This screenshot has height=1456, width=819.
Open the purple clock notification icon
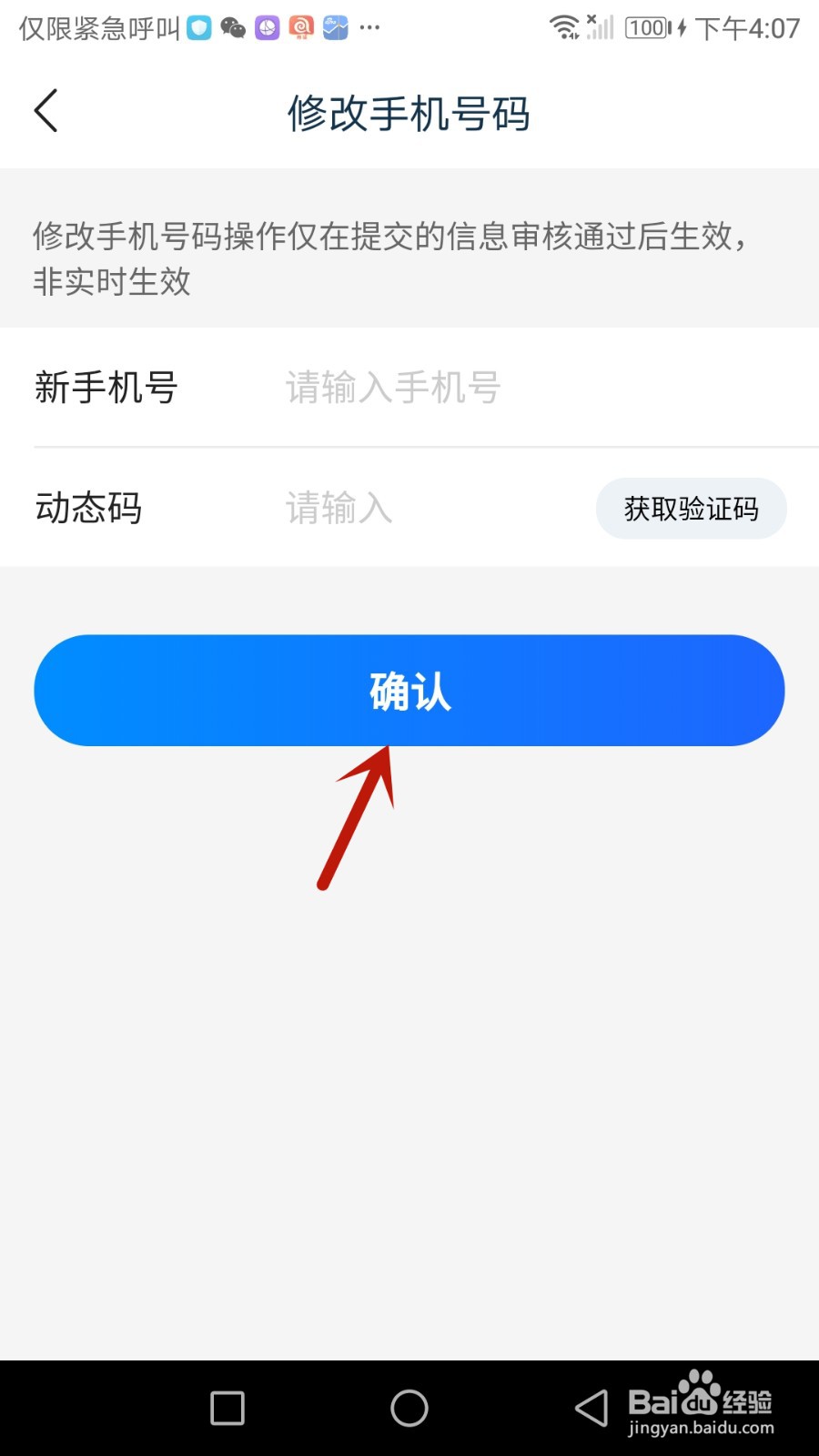pos(267,27)
